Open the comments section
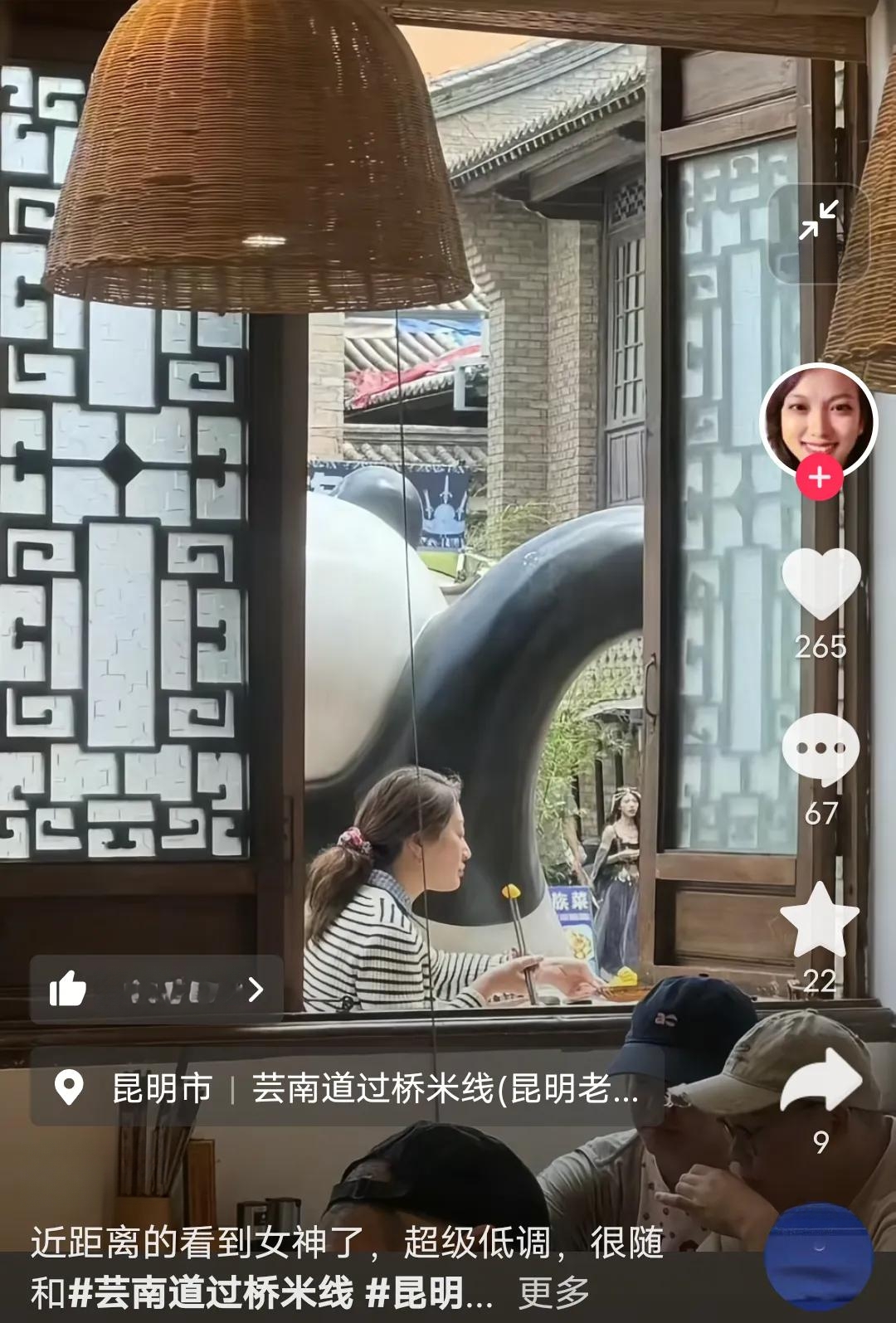 (x=821, y=749)
